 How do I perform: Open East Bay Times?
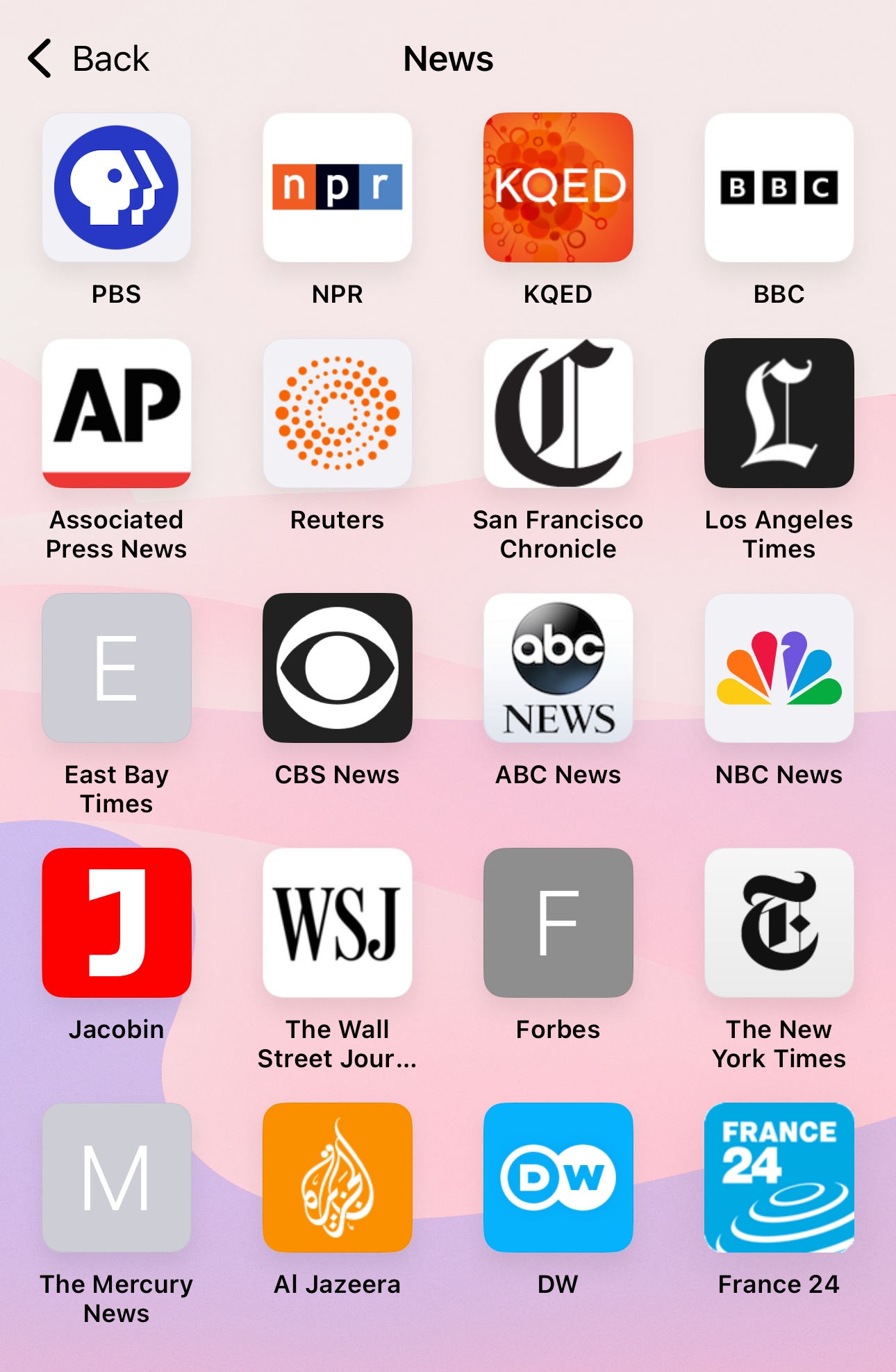tap(117, 668)
